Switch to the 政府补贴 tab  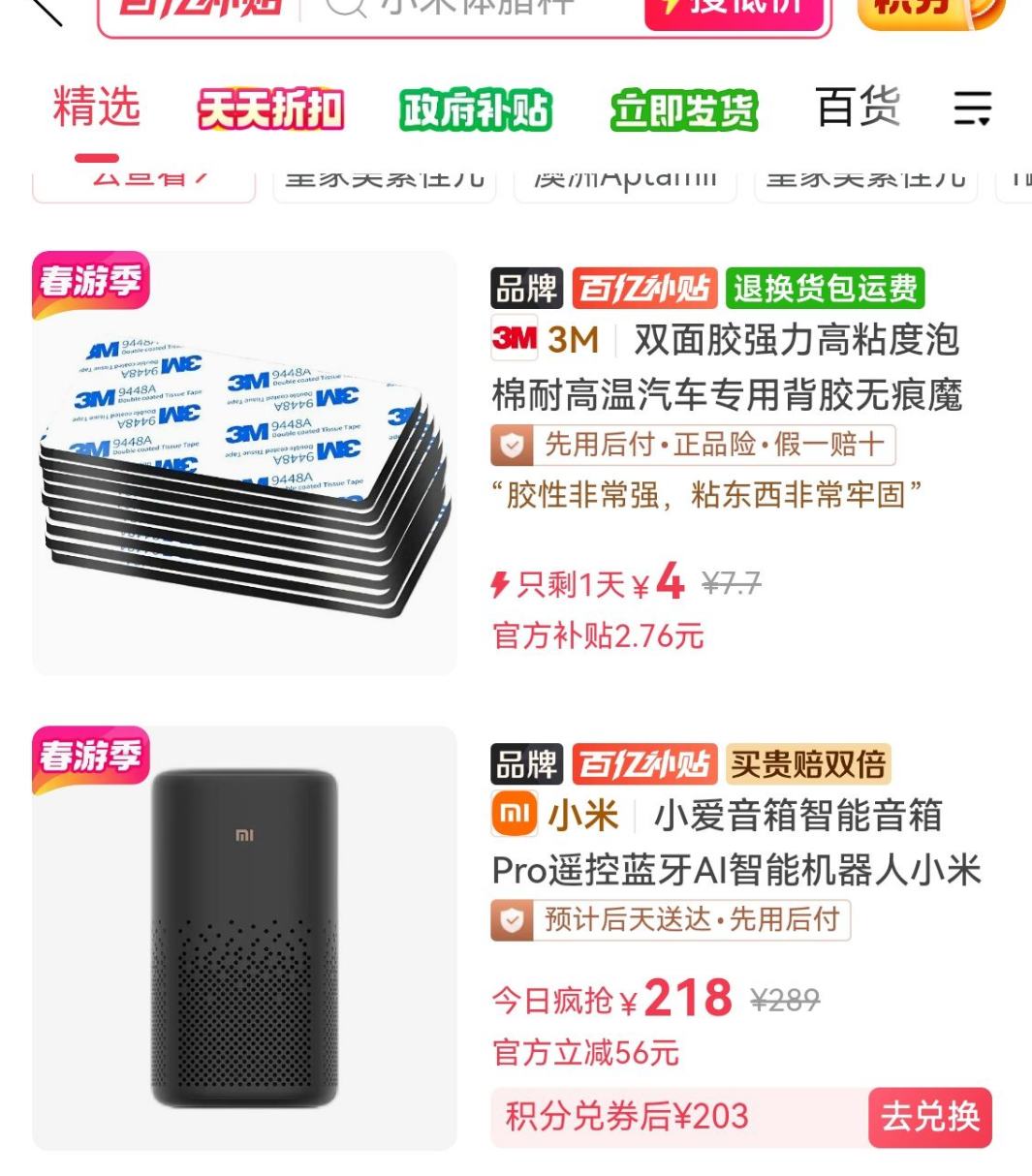(477, 109)
